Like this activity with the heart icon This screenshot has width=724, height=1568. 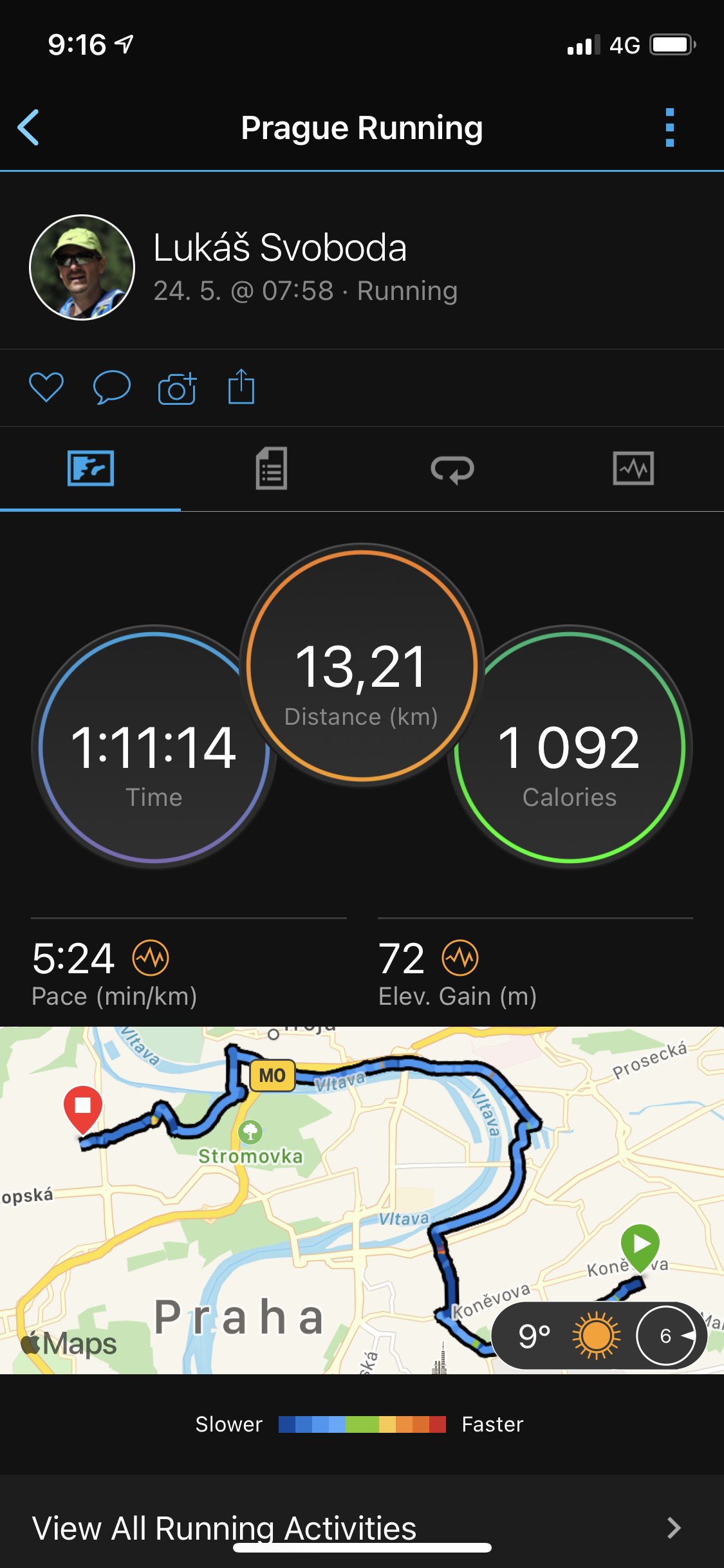coord(46,387)
